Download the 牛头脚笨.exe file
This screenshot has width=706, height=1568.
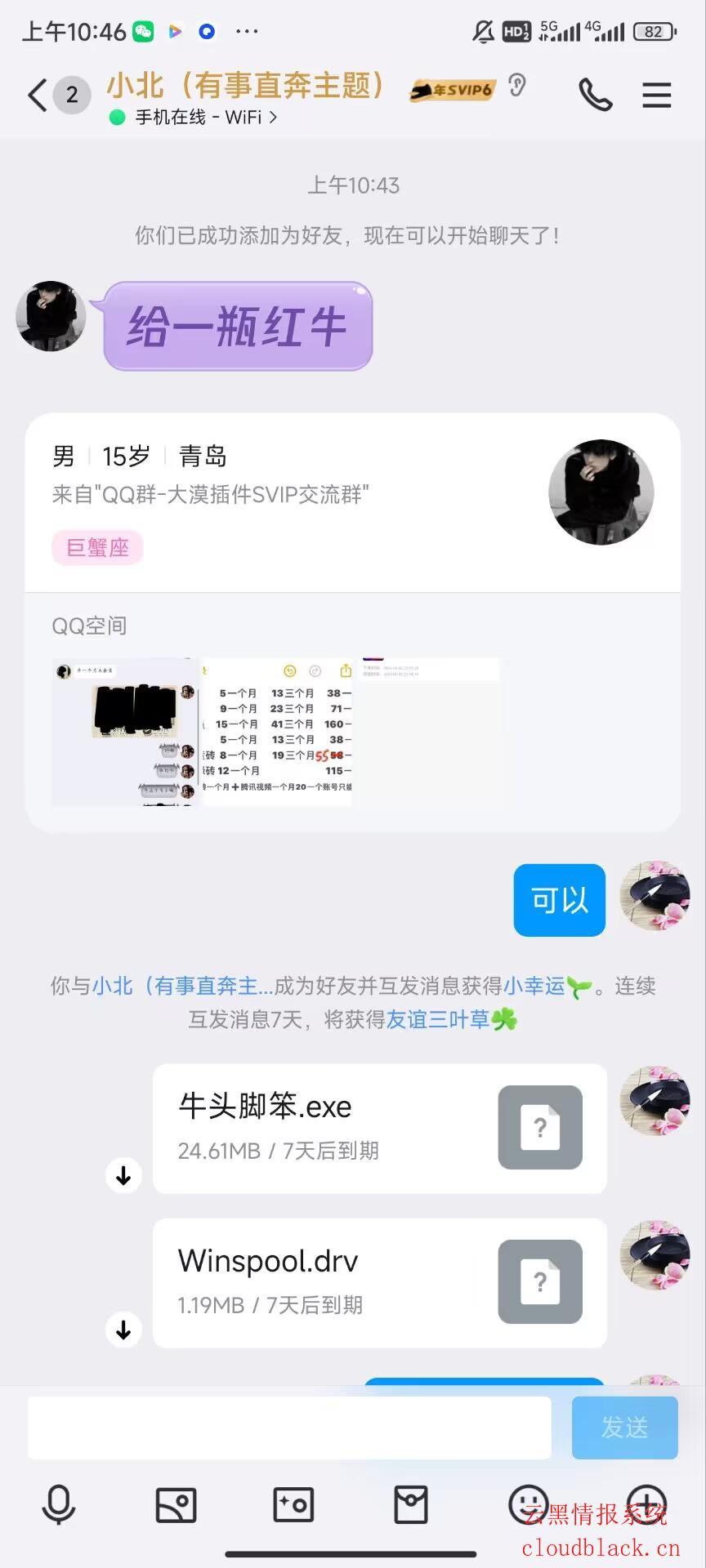tap(123, 1176)
